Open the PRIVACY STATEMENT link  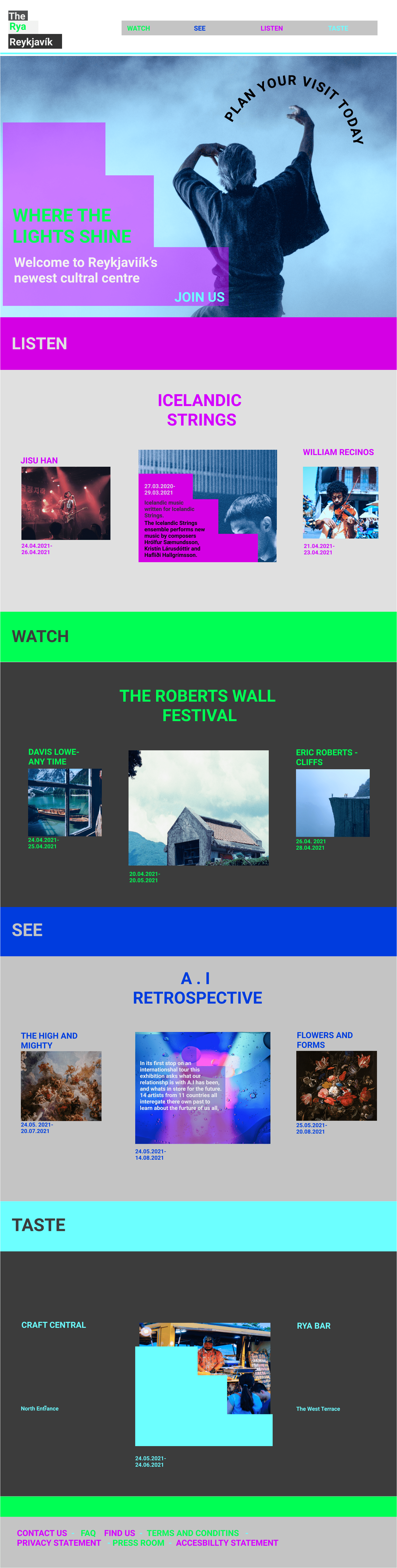coord(59,1542)
